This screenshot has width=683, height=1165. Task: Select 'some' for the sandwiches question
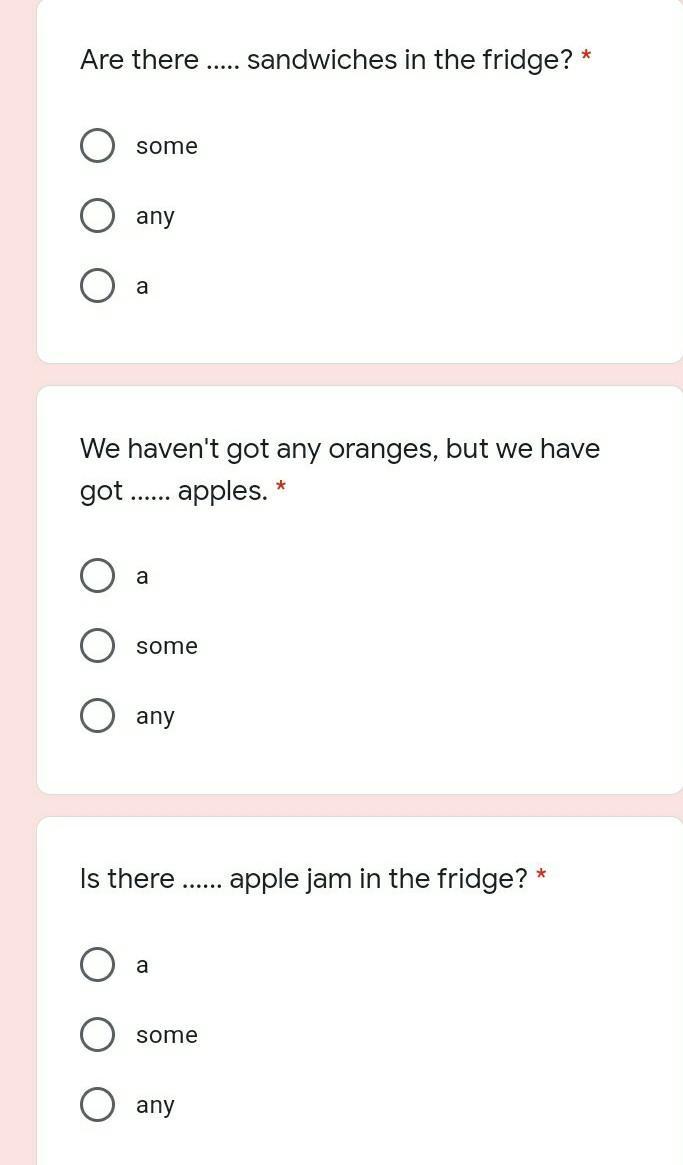point(97,146)
